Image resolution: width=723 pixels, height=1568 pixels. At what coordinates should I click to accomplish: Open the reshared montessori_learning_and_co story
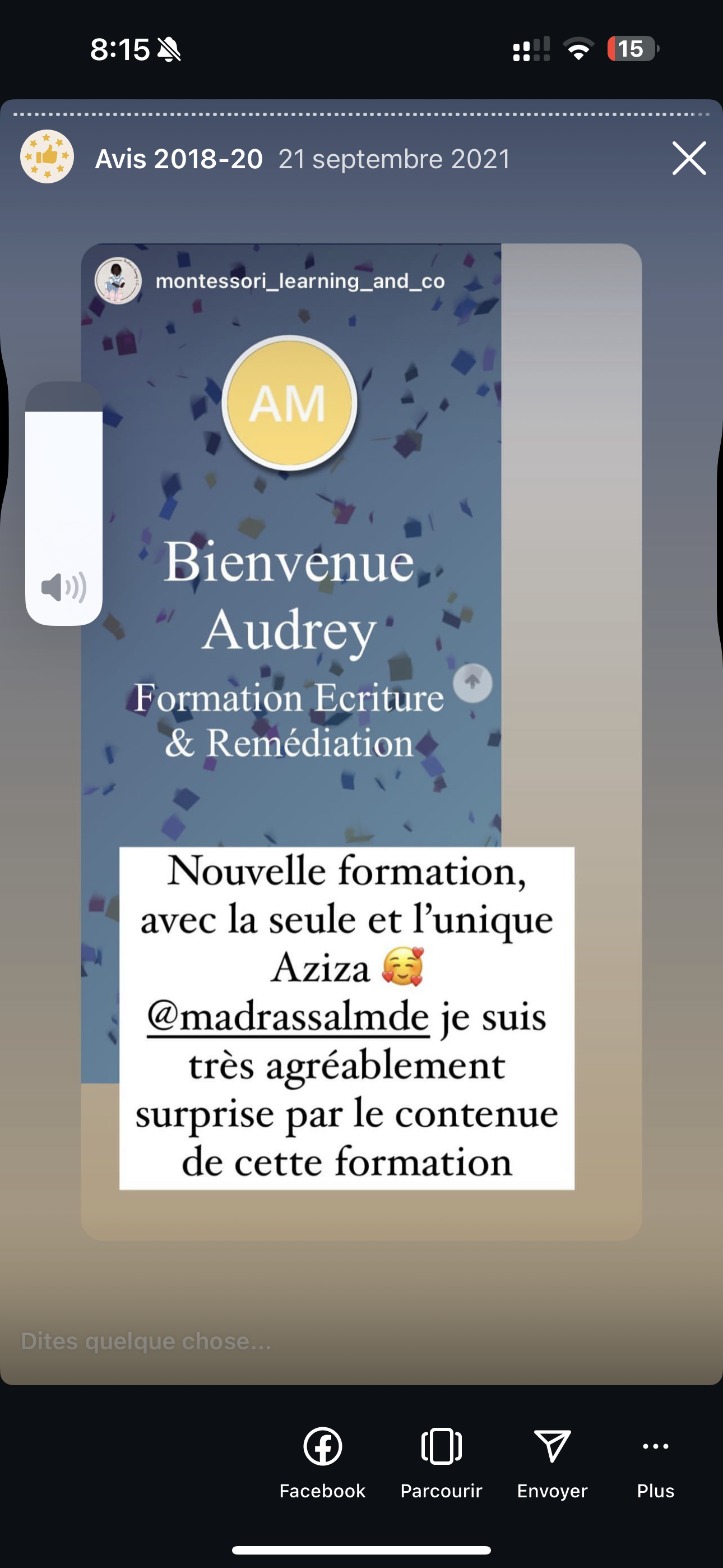[x=299, y=281]
